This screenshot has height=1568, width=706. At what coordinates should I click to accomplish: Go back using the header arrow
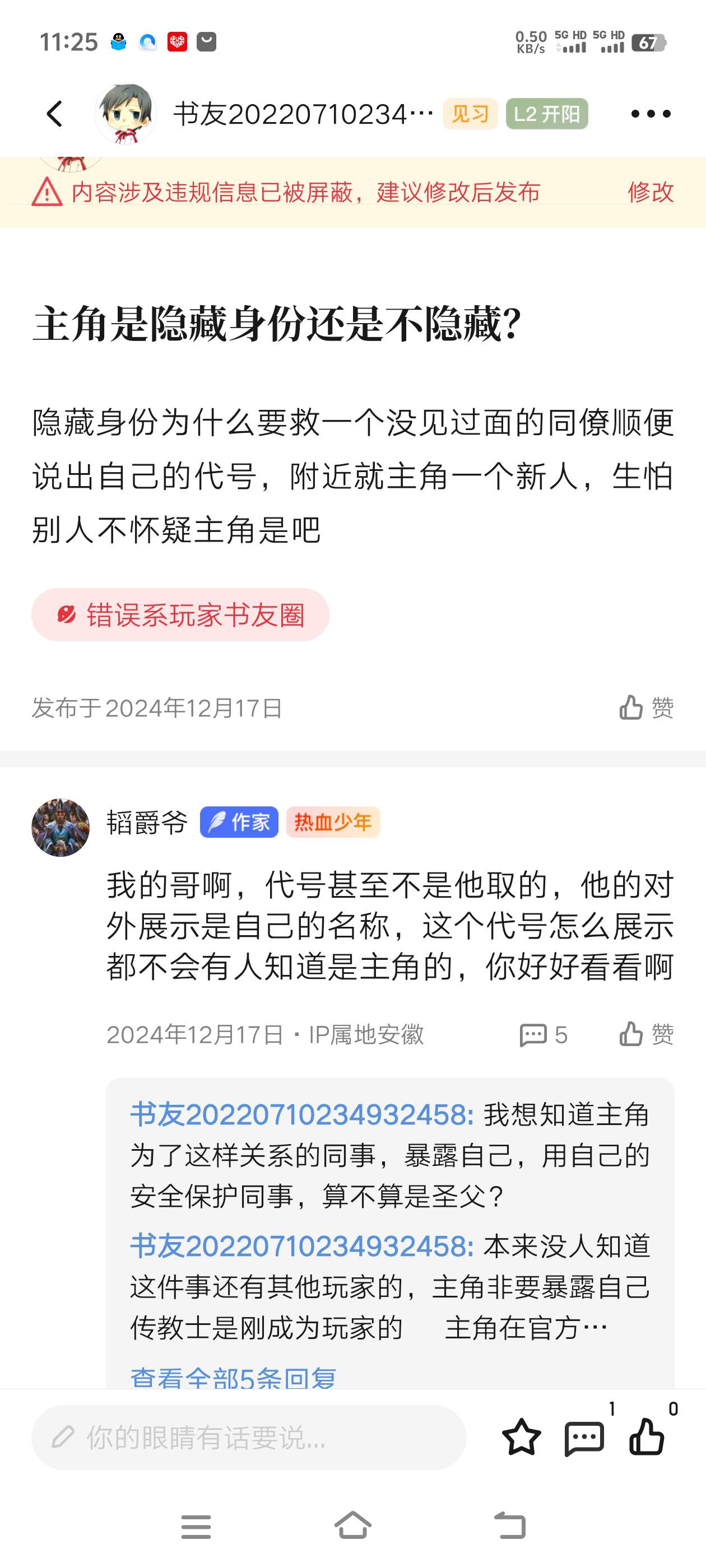(x=55, y=114)
